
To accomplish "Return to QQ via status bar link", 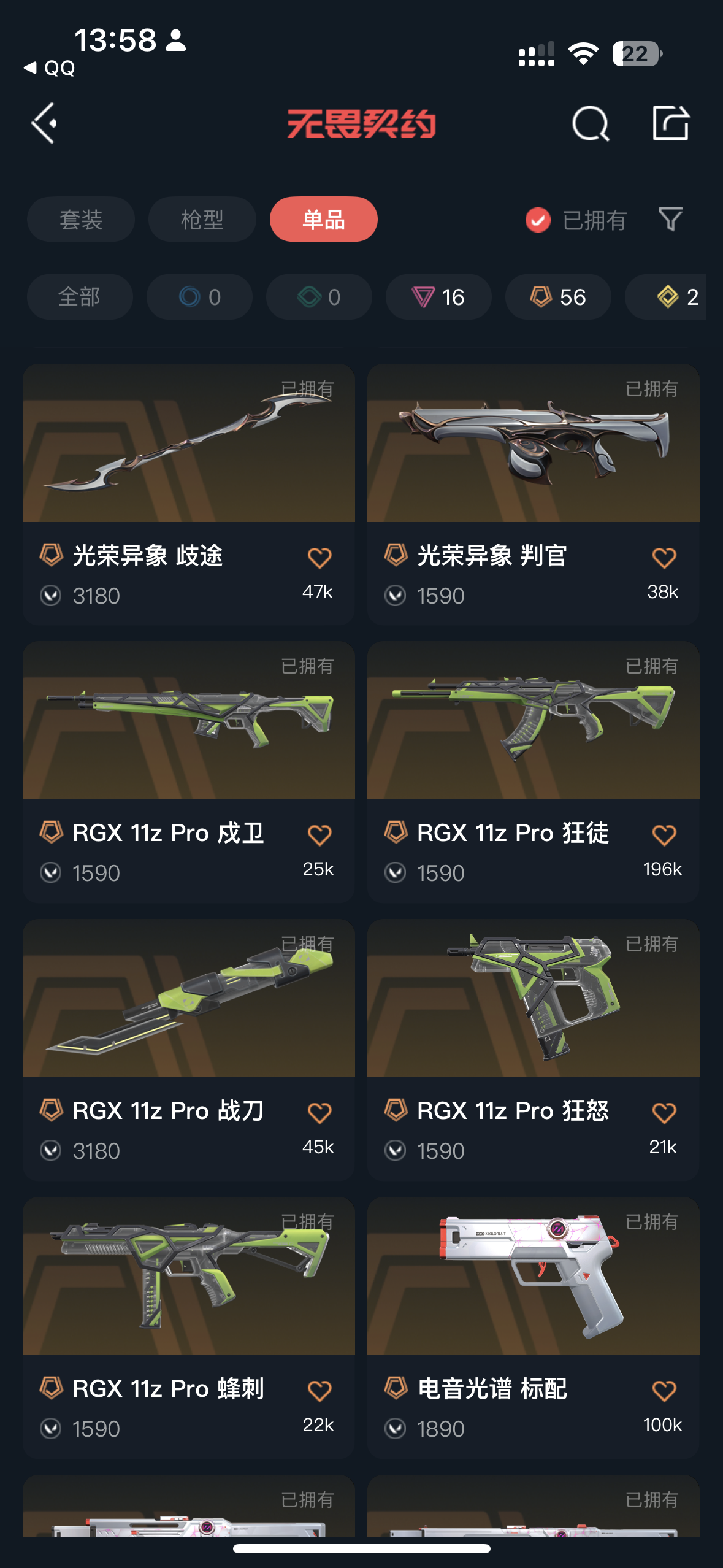I will (x=50, y=67).
